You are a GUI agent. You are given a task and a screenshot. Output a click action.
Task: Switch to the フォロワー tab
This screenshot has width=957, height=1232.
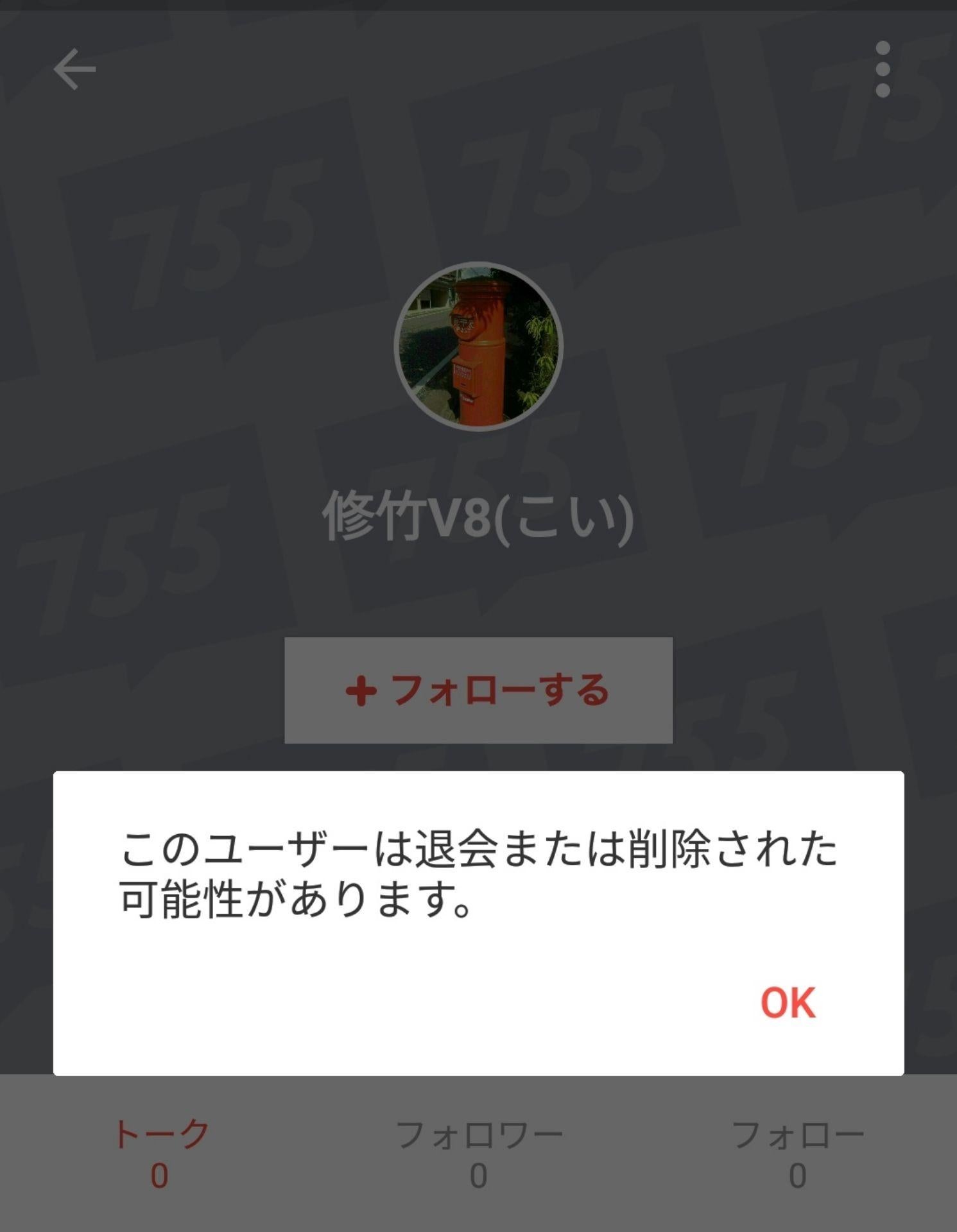[x=478, y=1154]
